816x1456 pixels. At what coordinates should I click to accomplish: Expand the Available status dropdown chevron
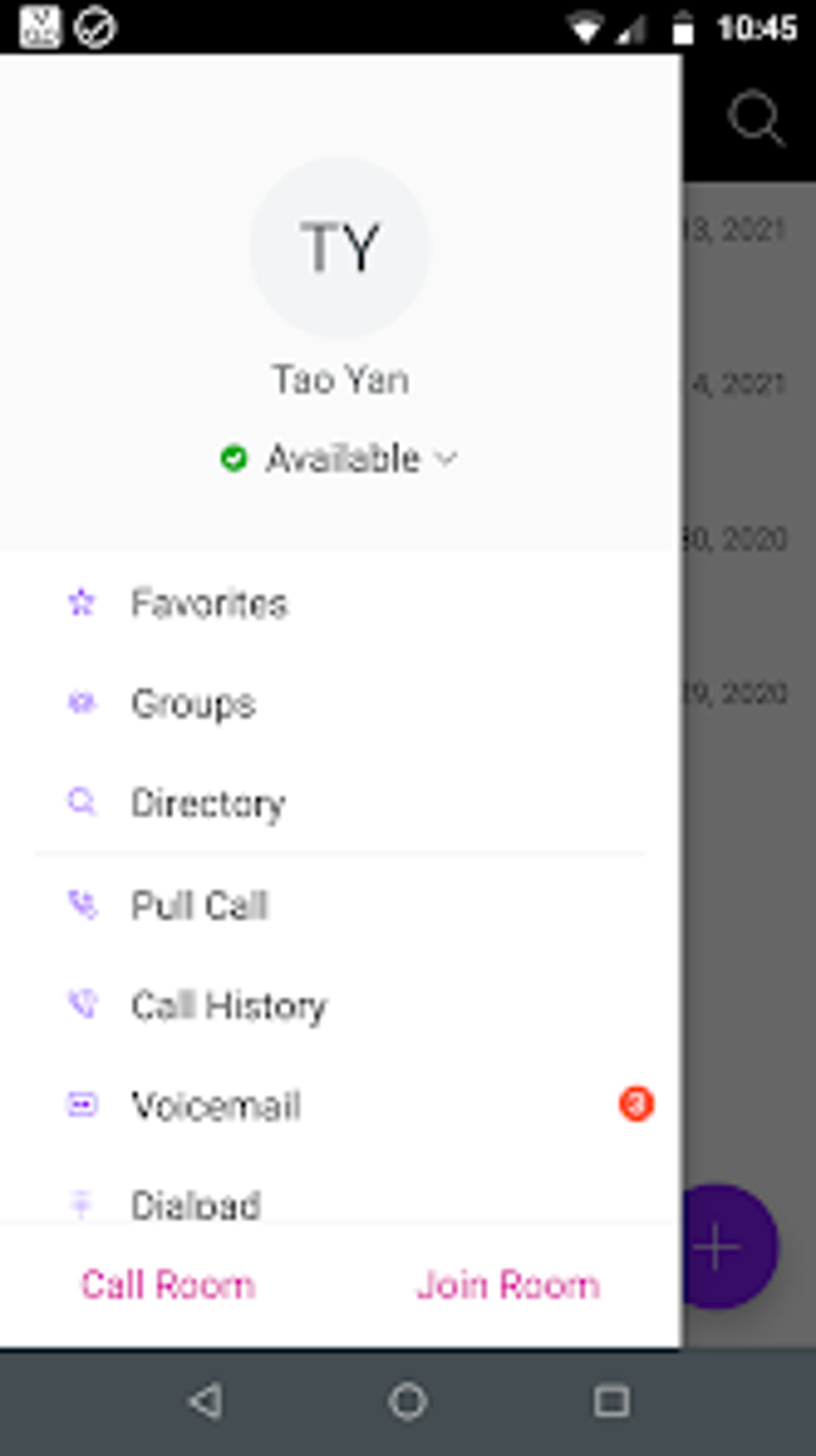pyautogui.click(x=446, y=459)
